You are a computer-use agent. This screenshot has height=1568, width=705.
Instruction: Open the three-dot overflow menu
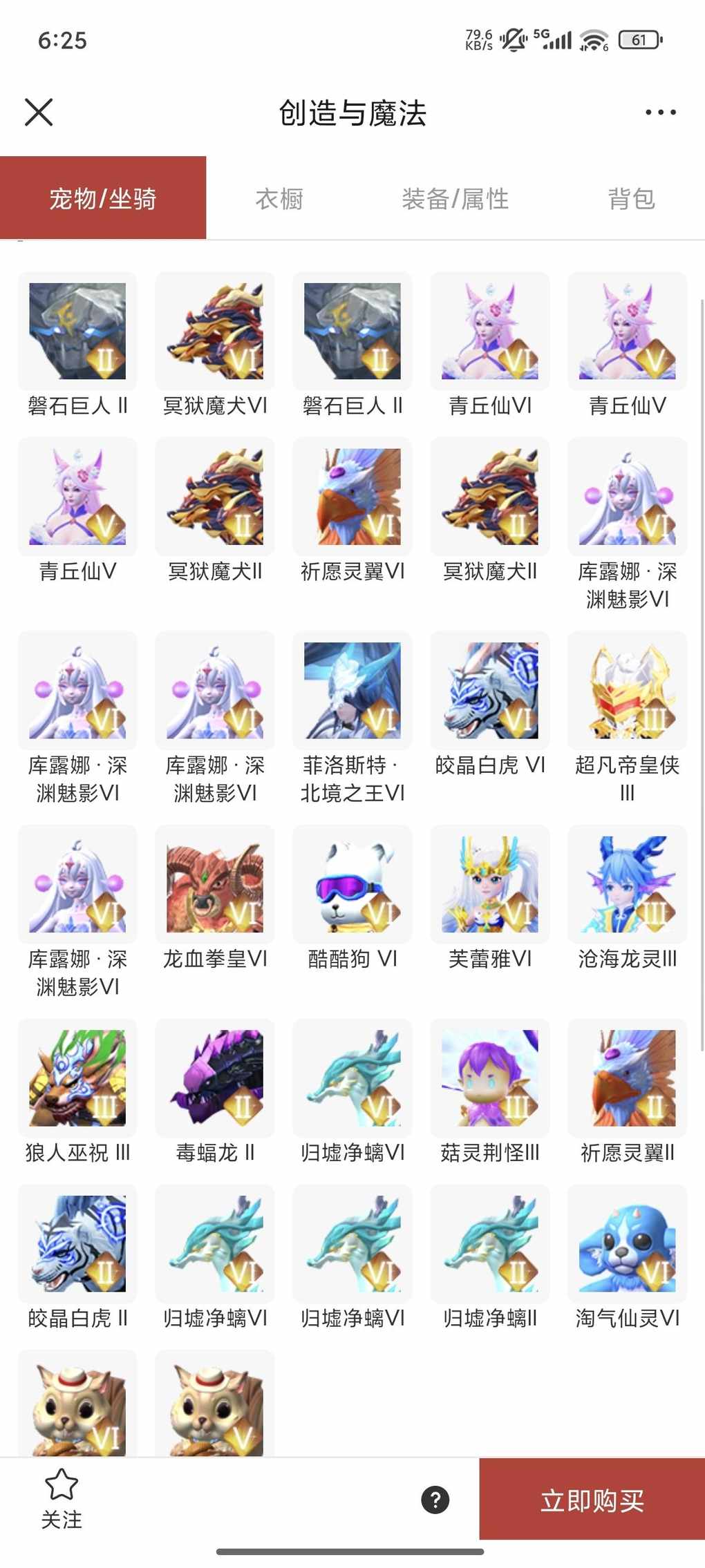(x=660, y=112)
